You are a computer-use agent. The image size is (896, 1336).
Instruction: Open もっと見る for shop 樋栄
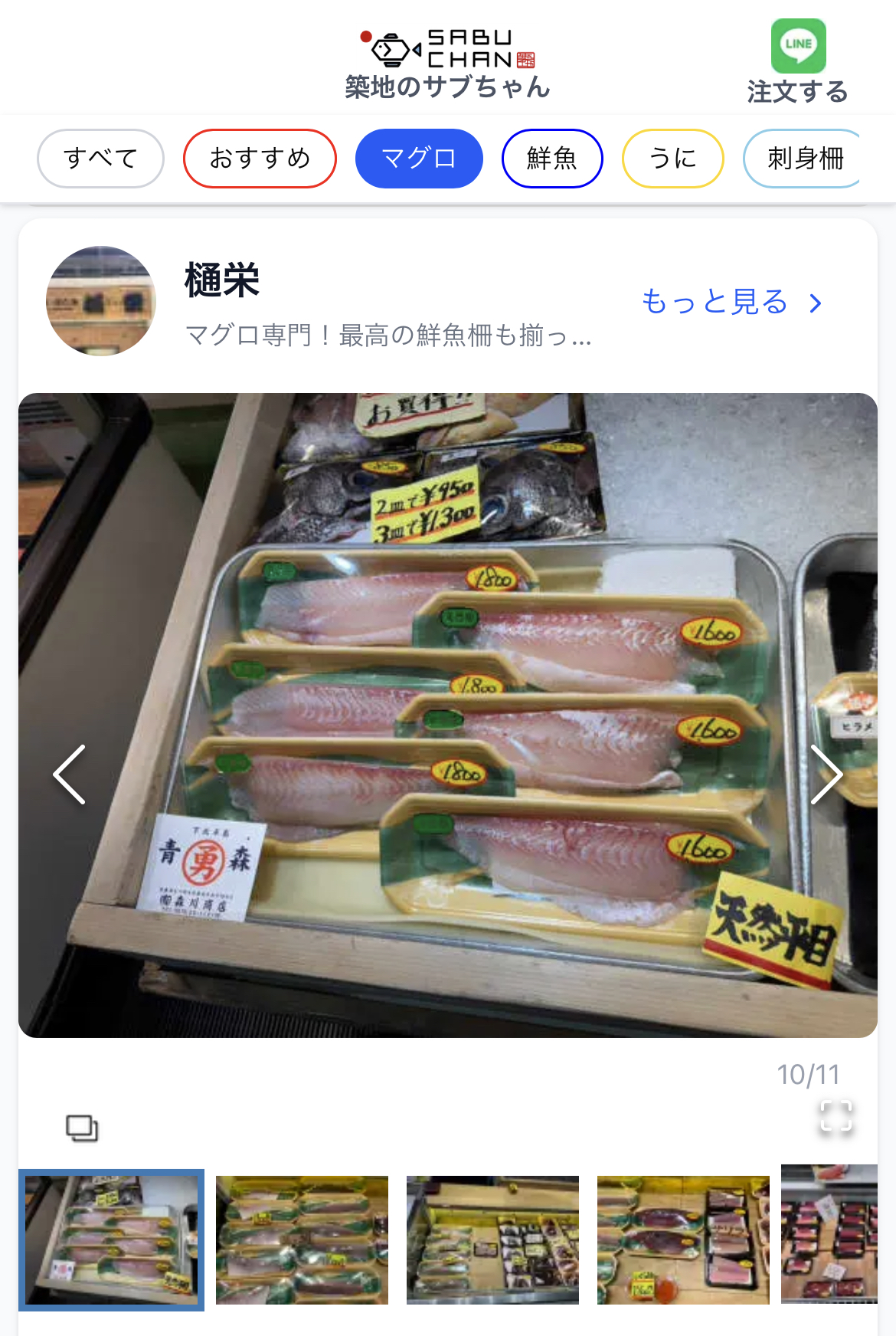click(x=715, y=302)
